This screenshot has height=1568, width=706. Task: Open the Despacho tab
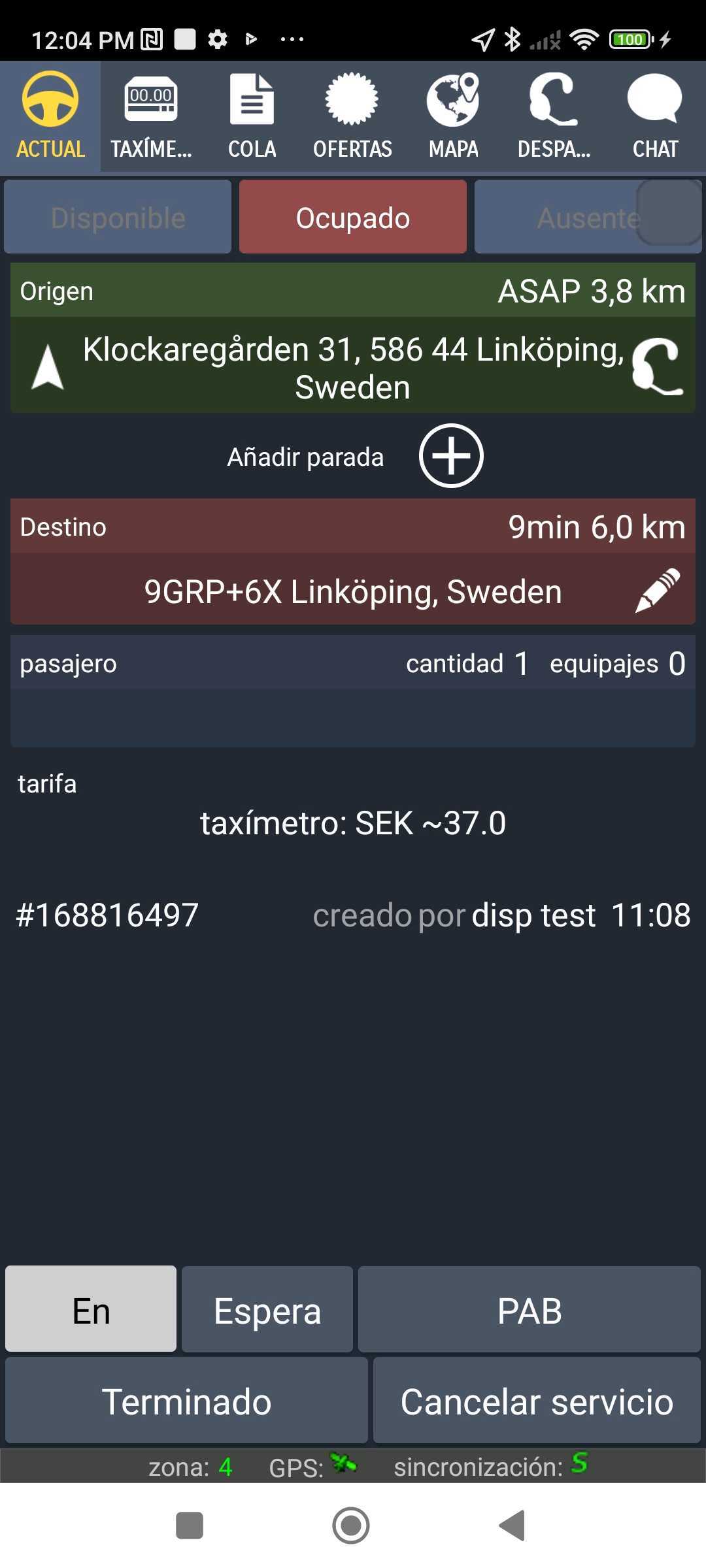click(554, 116)
